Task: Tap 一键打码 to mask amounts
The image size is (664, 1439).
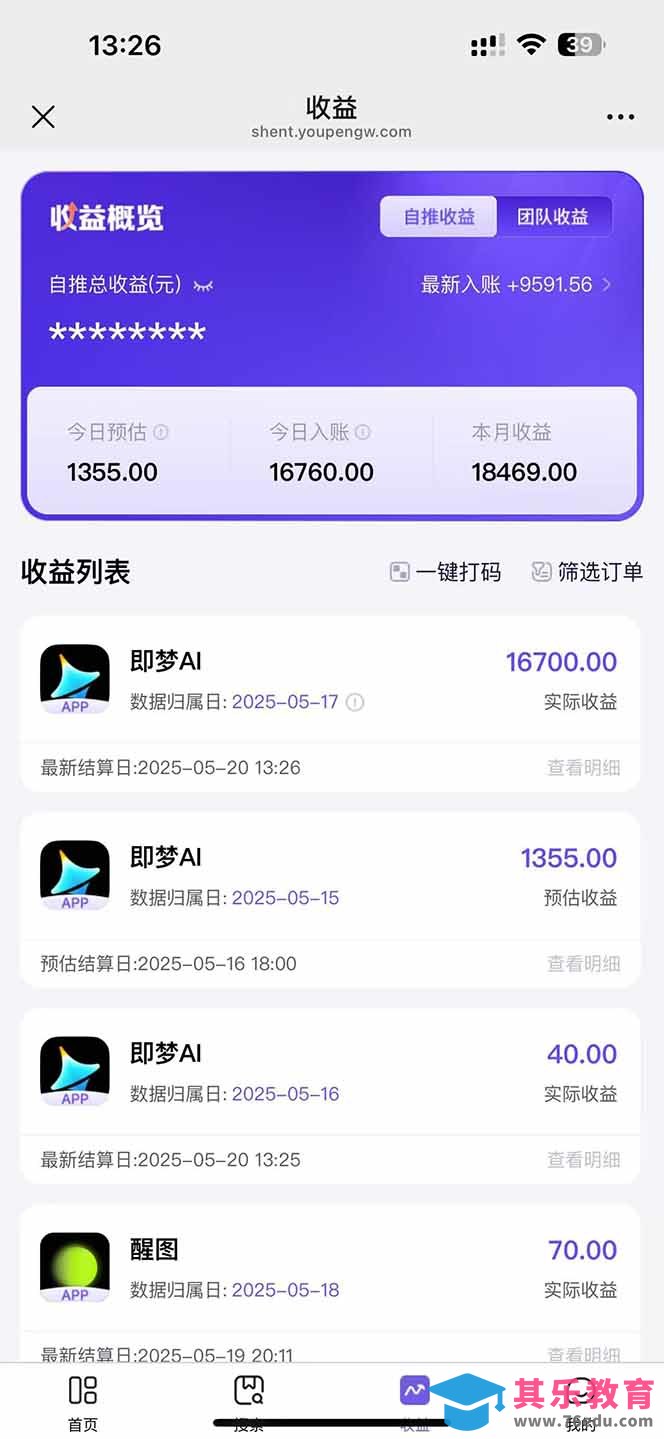Action: click(x=445, y=572)
